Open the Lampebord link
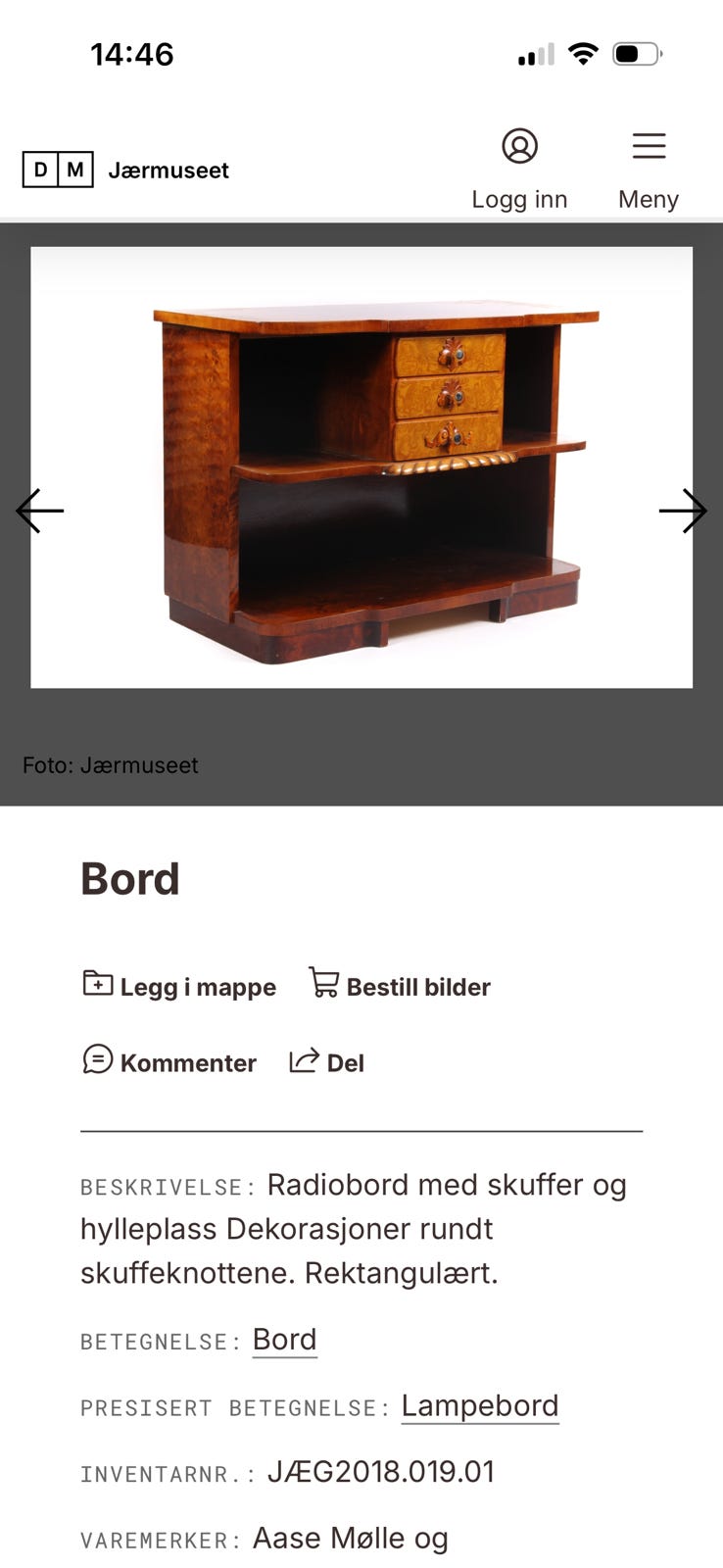The width and height of the screenshot is (723, 1568). [479, 1405]
